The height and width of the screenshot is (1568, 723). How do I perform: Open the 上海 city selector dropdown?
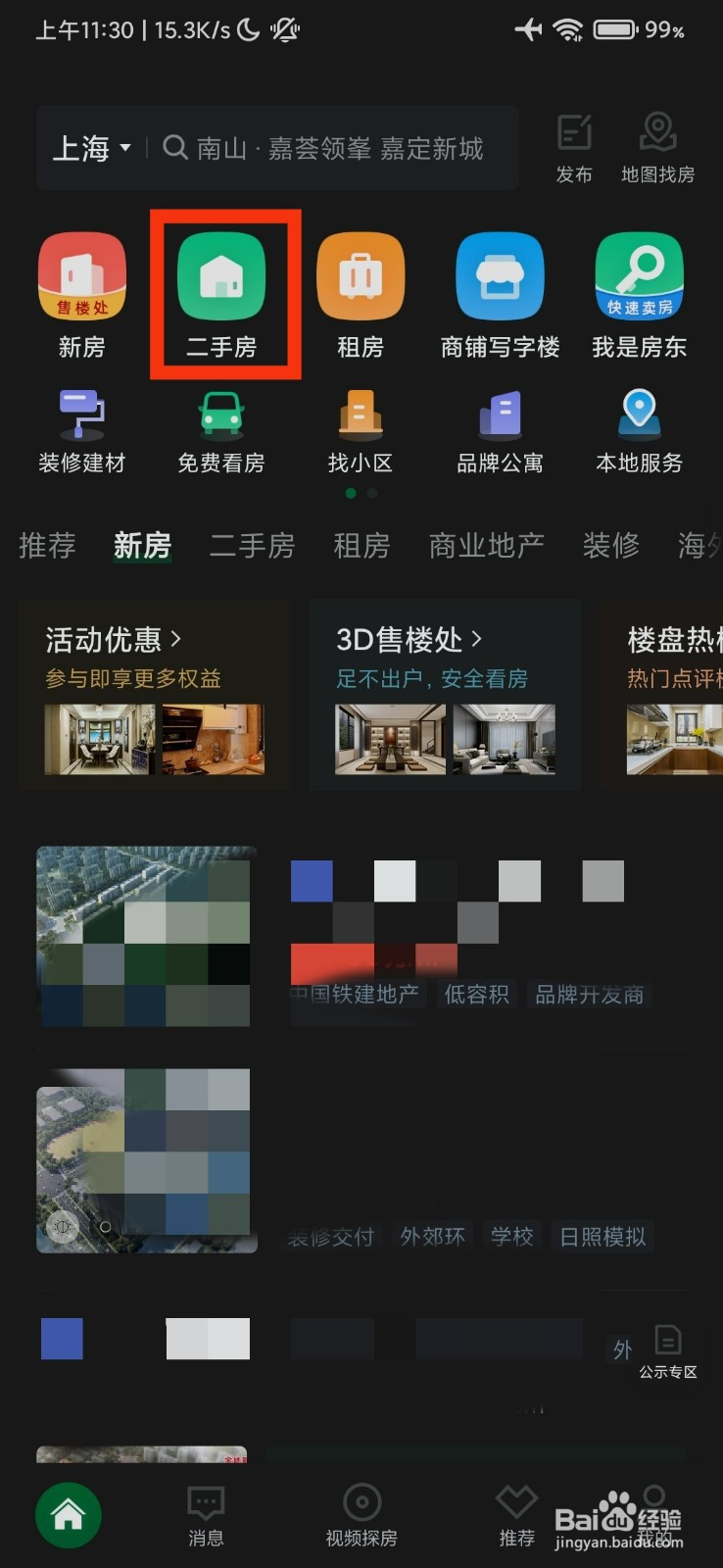91,149
